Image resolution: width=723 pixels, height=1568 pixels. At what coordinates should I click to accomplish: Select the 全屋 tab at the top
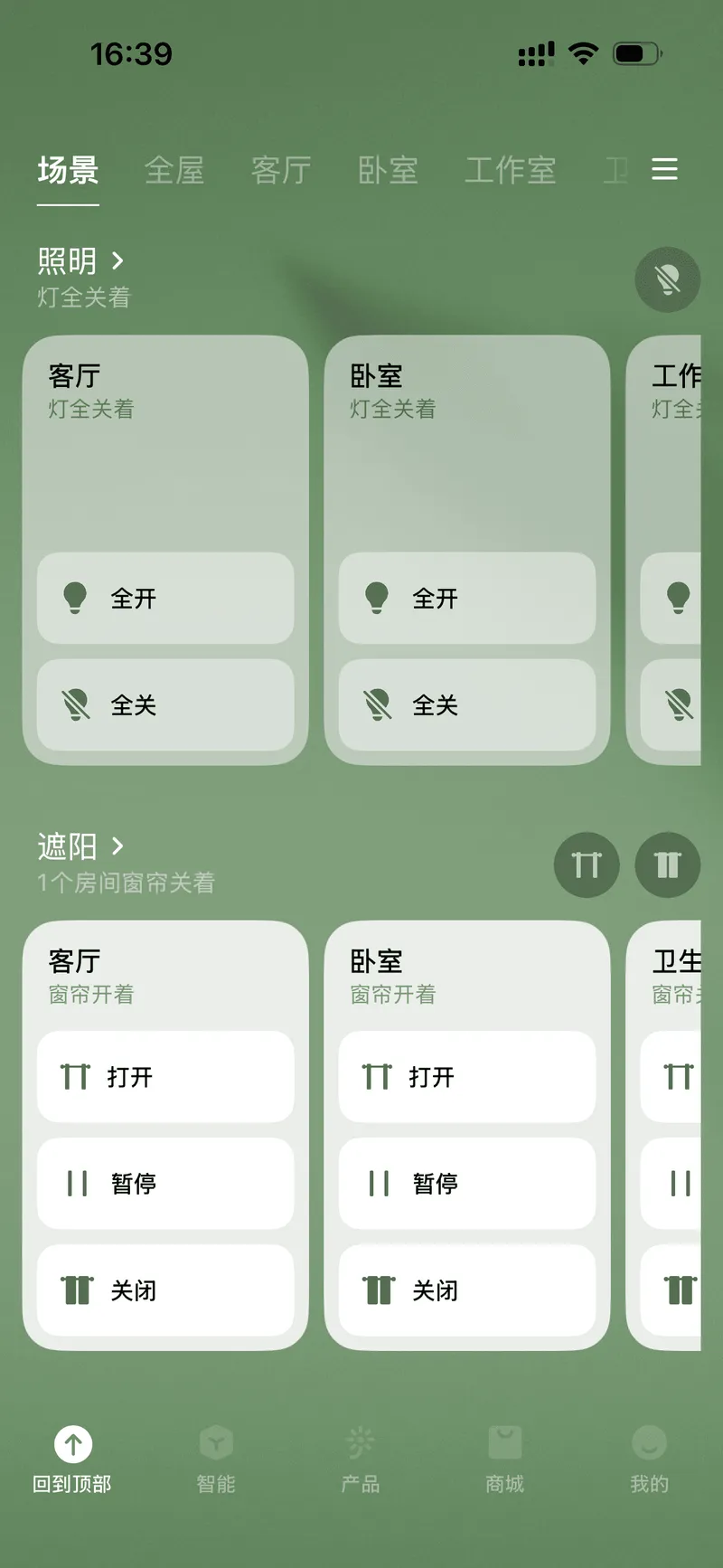tap(175, 171)
